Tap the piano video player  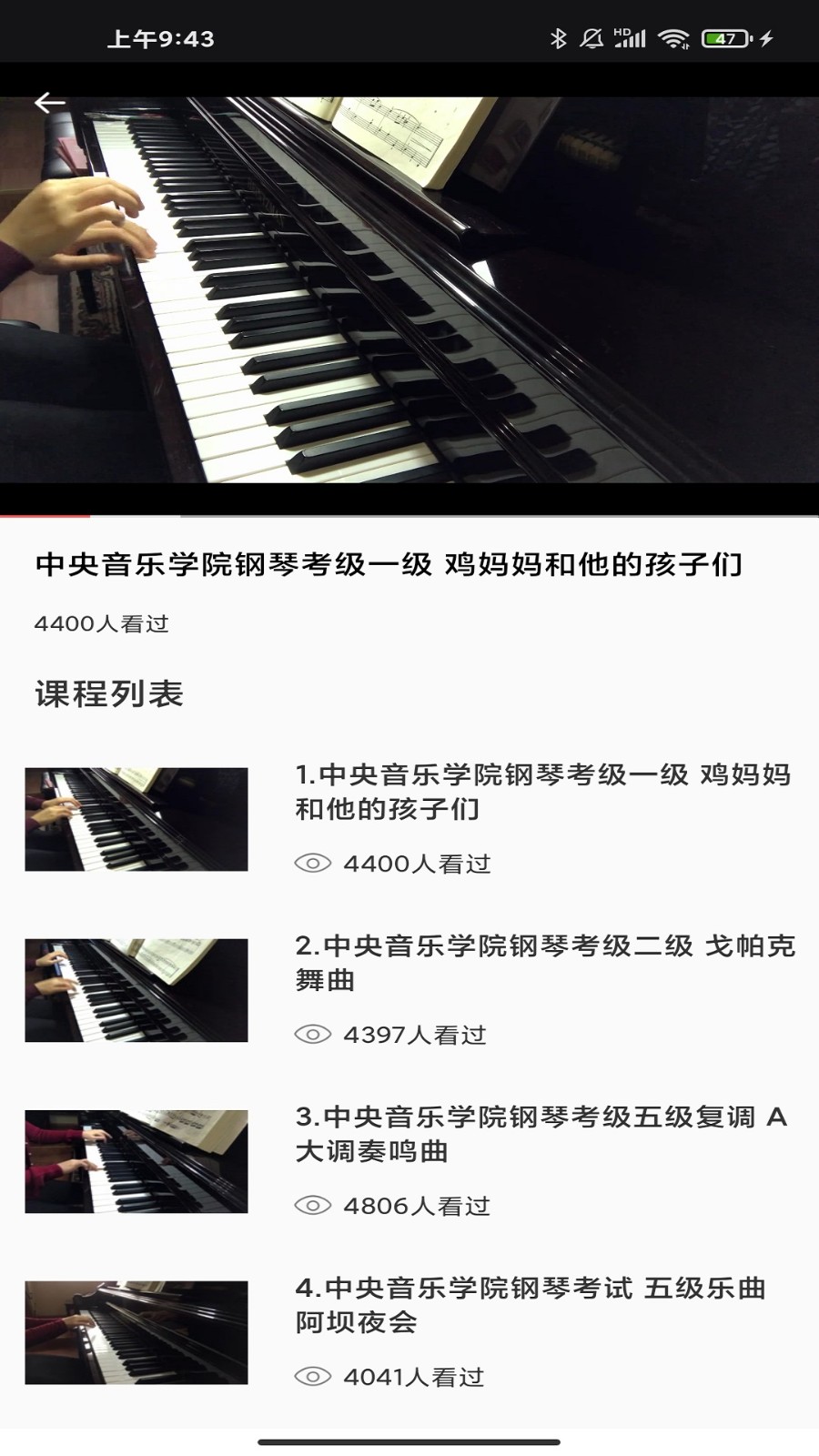pyautogui.click(x=409, y=291)
